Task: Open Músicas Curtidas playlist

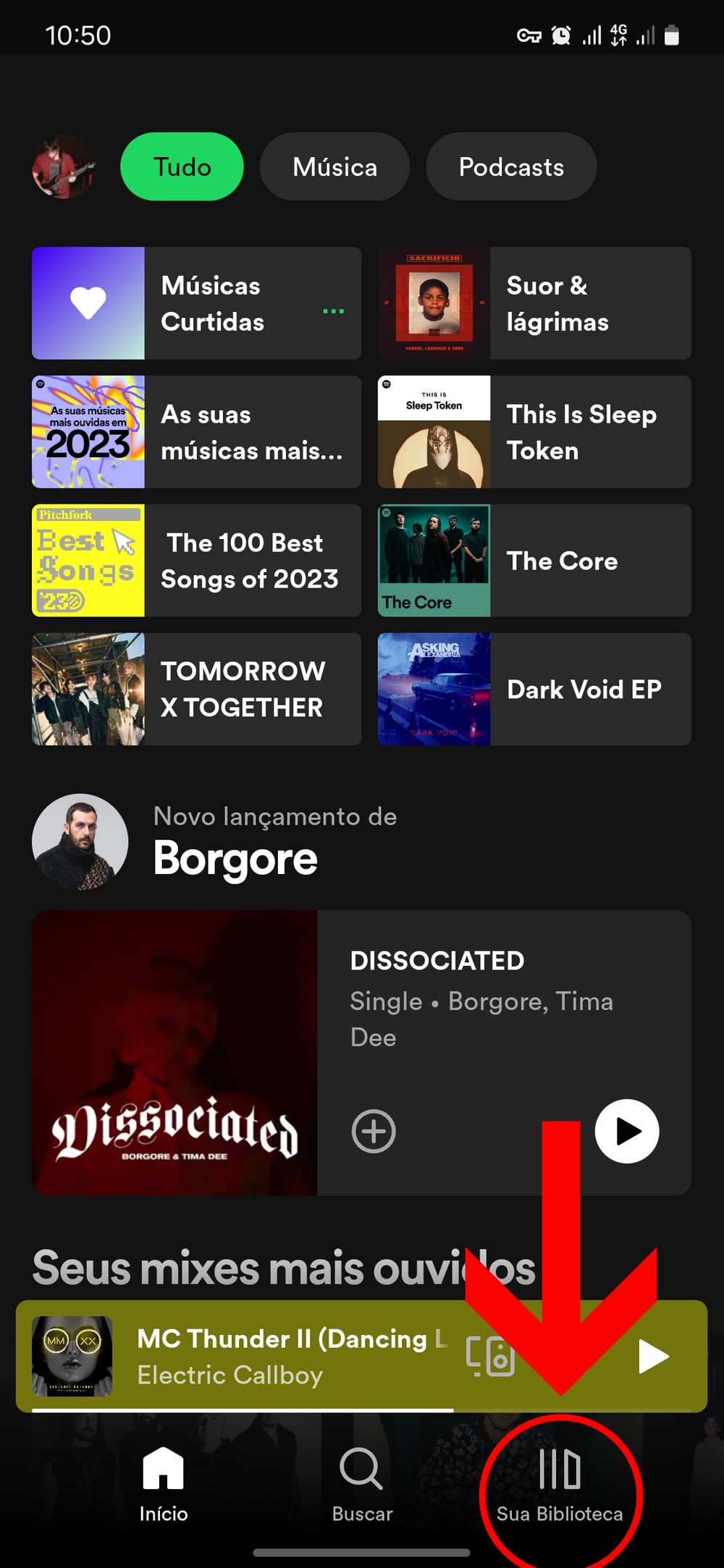Action: [196, 303]
